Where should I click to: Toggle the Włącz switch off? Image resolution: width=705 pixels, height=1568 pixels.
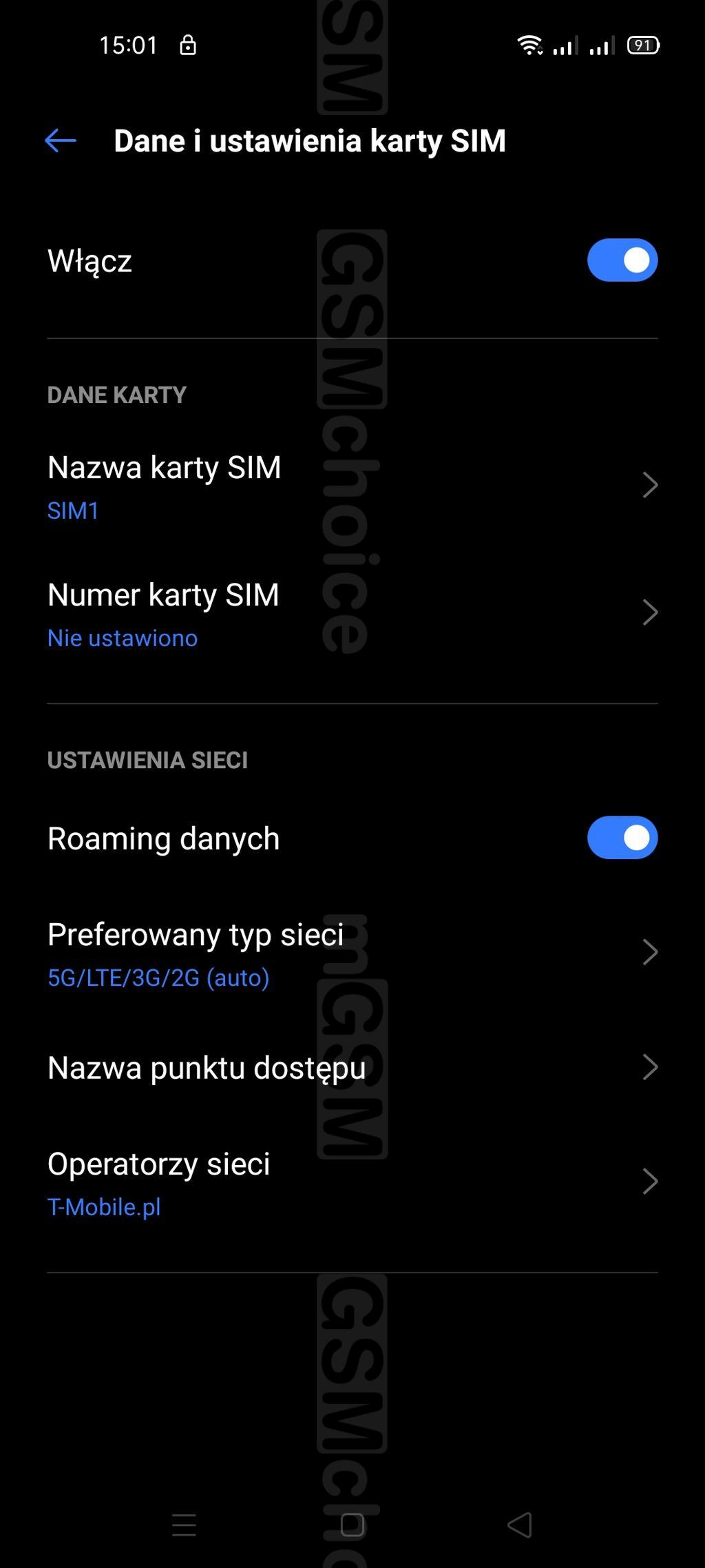[622, 260]
